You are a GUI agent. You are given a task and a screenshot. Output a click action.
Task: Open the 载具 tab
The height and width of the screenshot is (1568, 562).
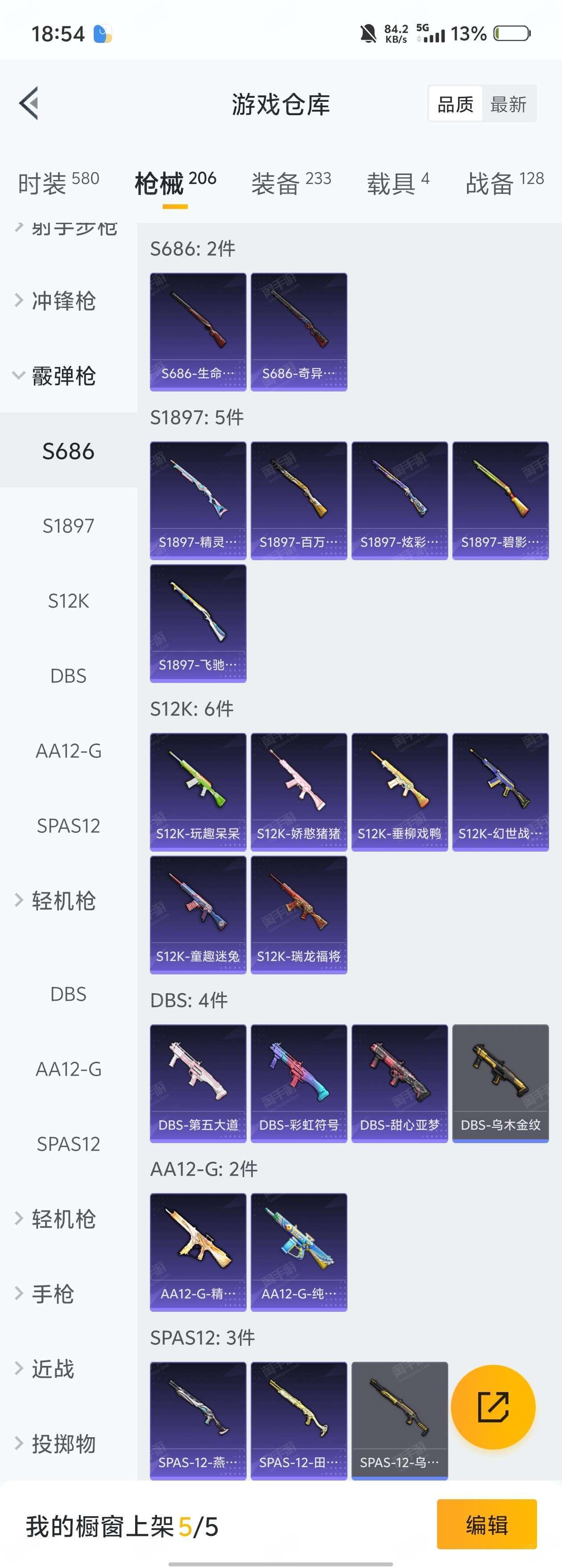click(398, 181)
